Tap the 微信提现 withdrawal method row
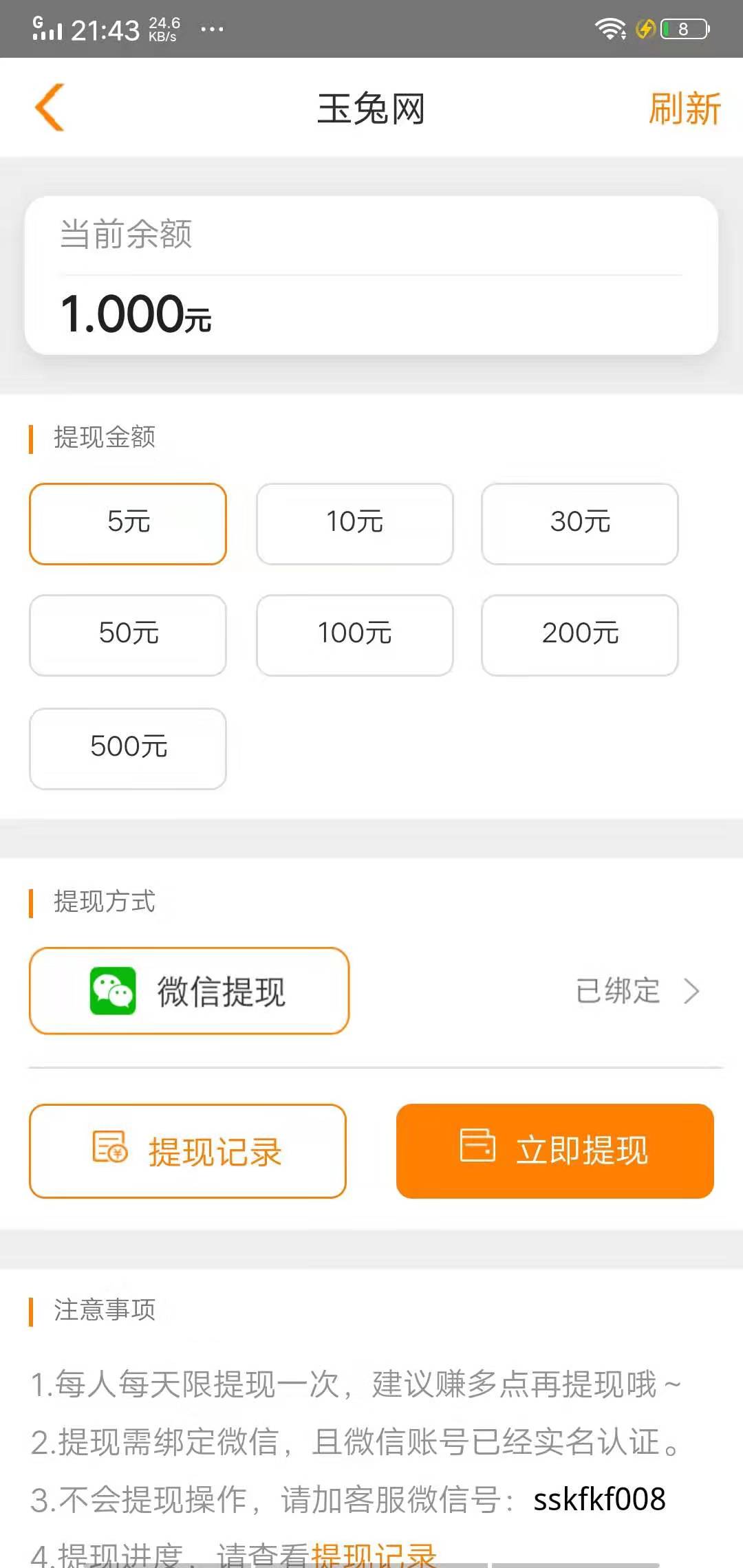 [189, 991]
